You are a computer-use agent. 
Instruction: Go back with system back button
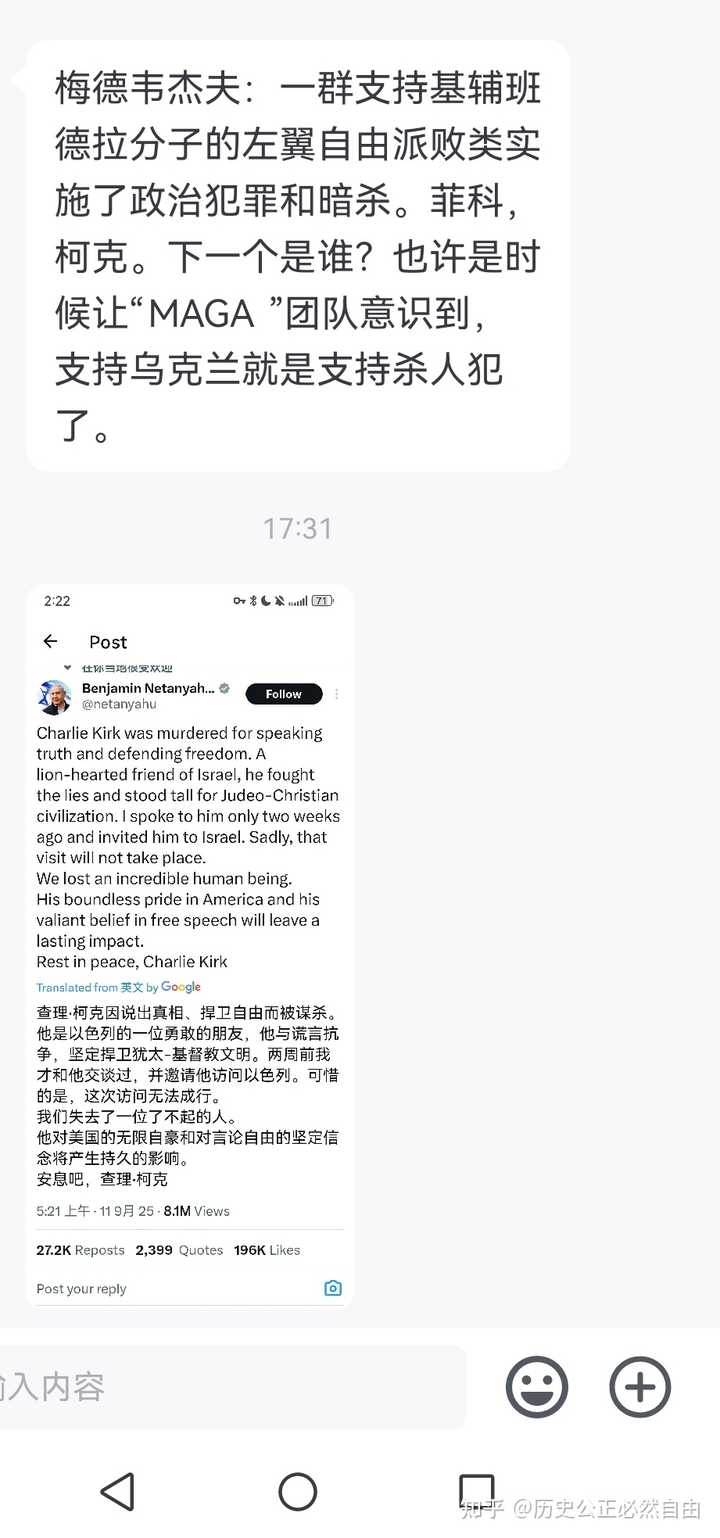point(118,1492)
